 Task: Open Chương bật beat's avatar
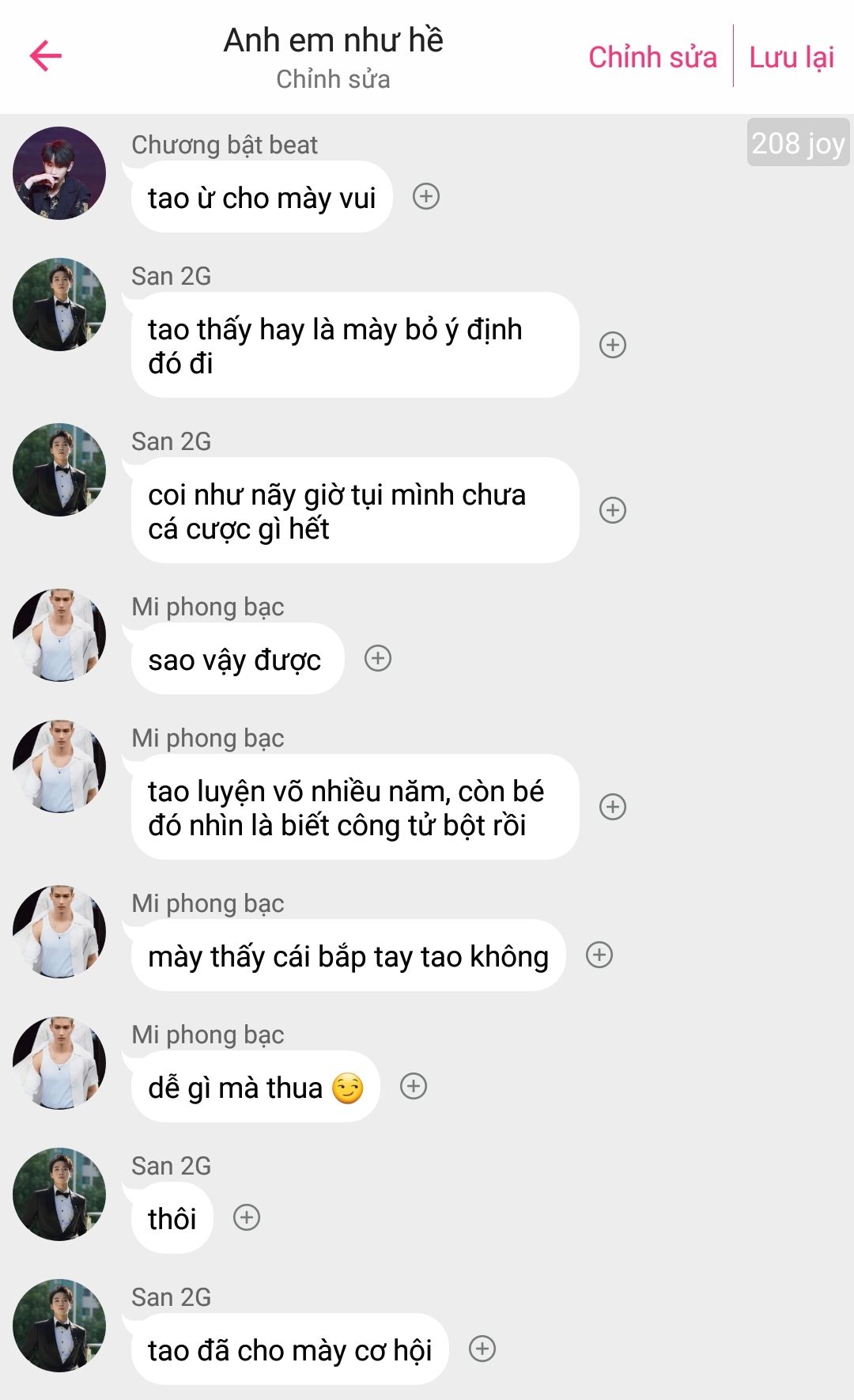point(59,173)
